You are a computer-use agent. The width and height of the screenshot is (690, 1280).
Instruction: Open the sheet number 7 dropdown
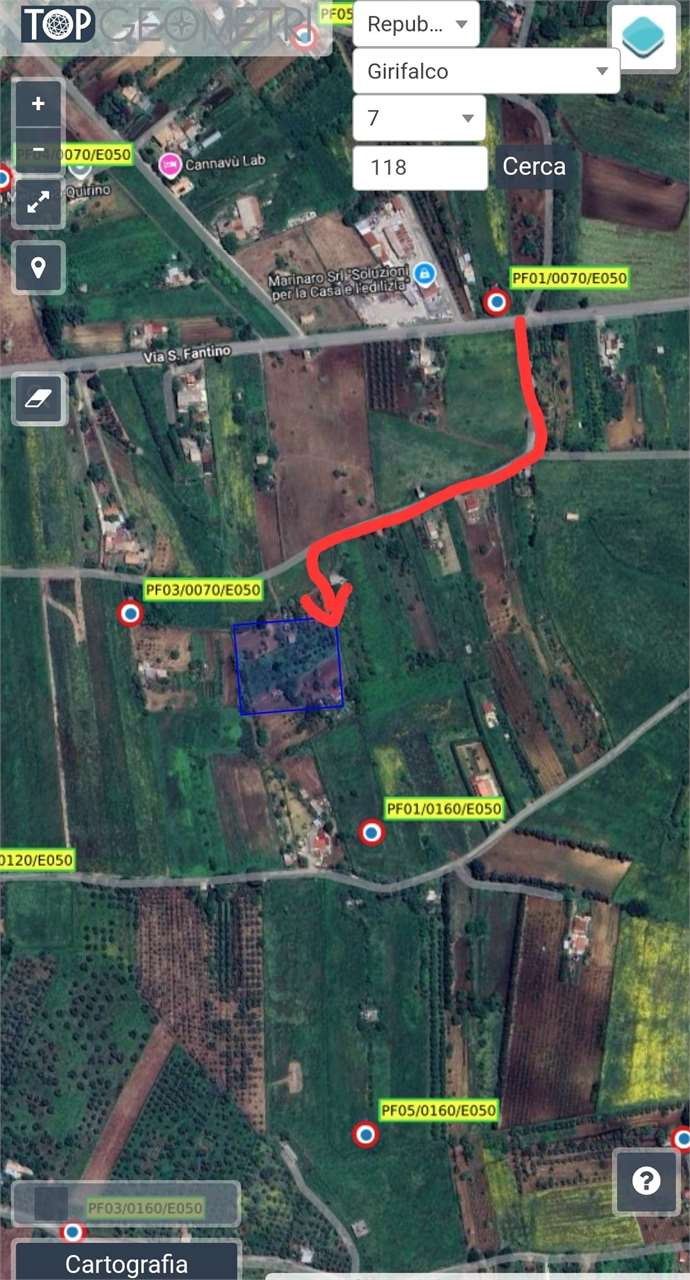[x=419, y=118]
